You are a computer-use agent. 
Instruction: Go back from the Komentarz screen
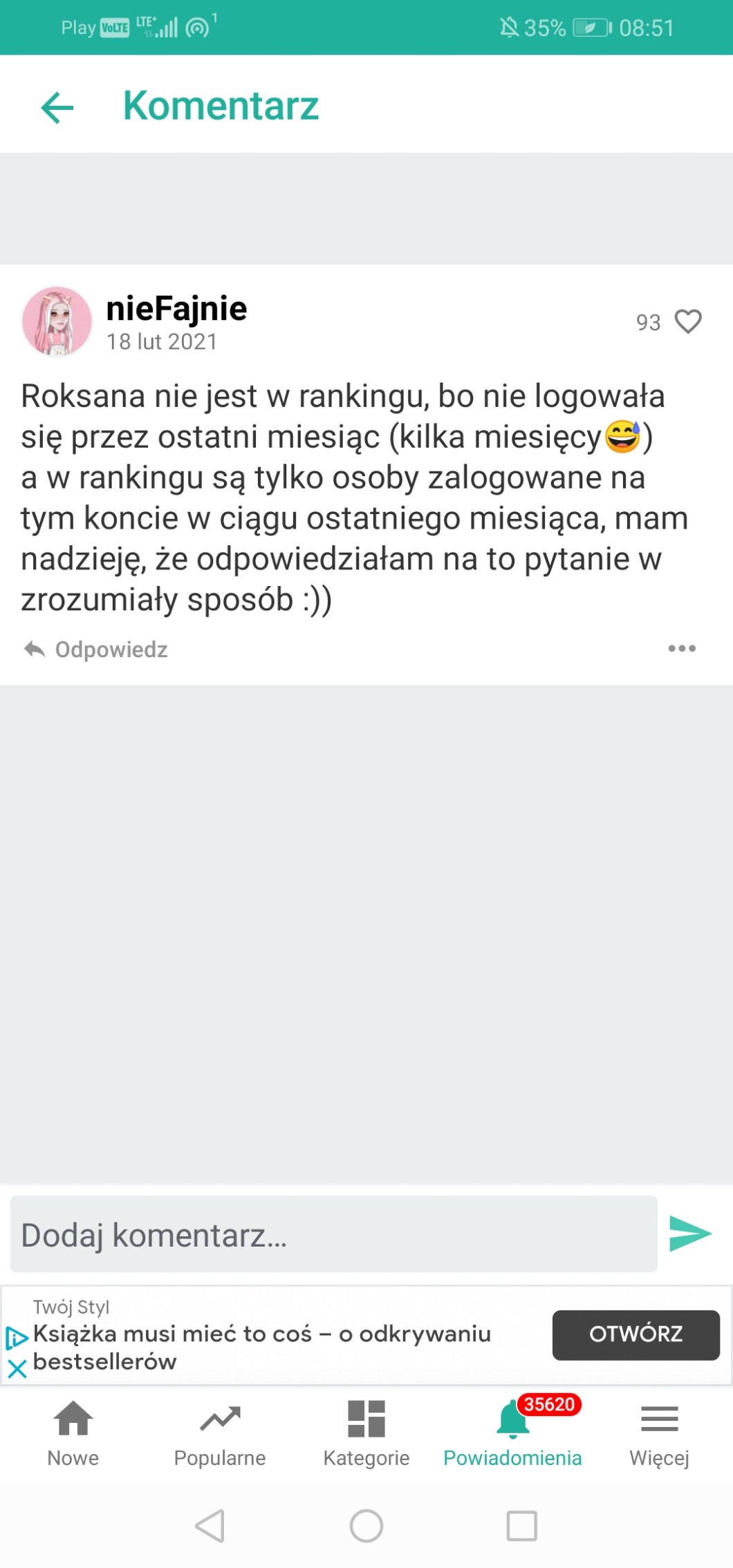[57, 107]
